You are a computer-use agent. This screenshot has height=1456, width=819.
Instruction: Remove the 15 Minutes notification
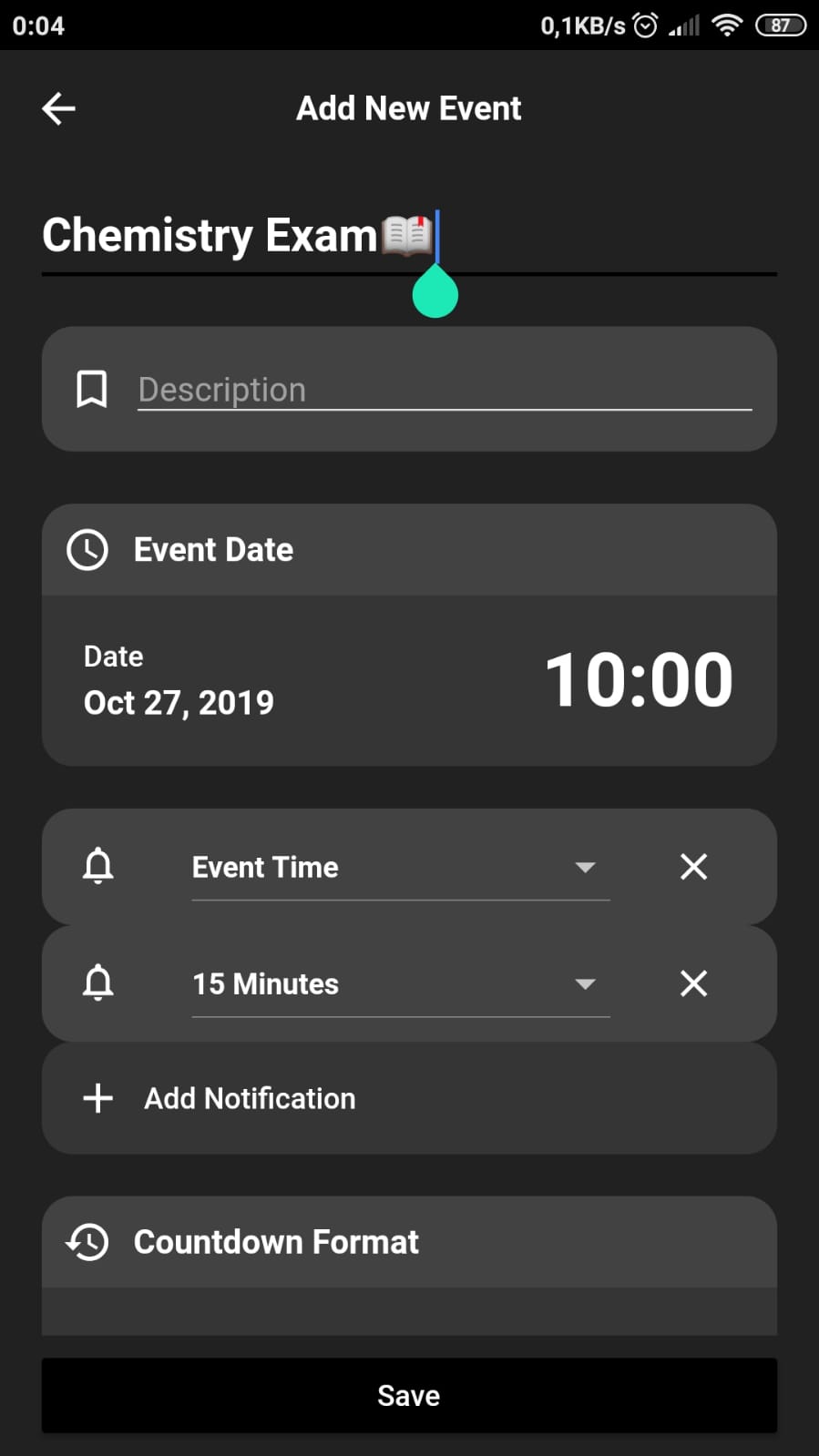(693, 983)
